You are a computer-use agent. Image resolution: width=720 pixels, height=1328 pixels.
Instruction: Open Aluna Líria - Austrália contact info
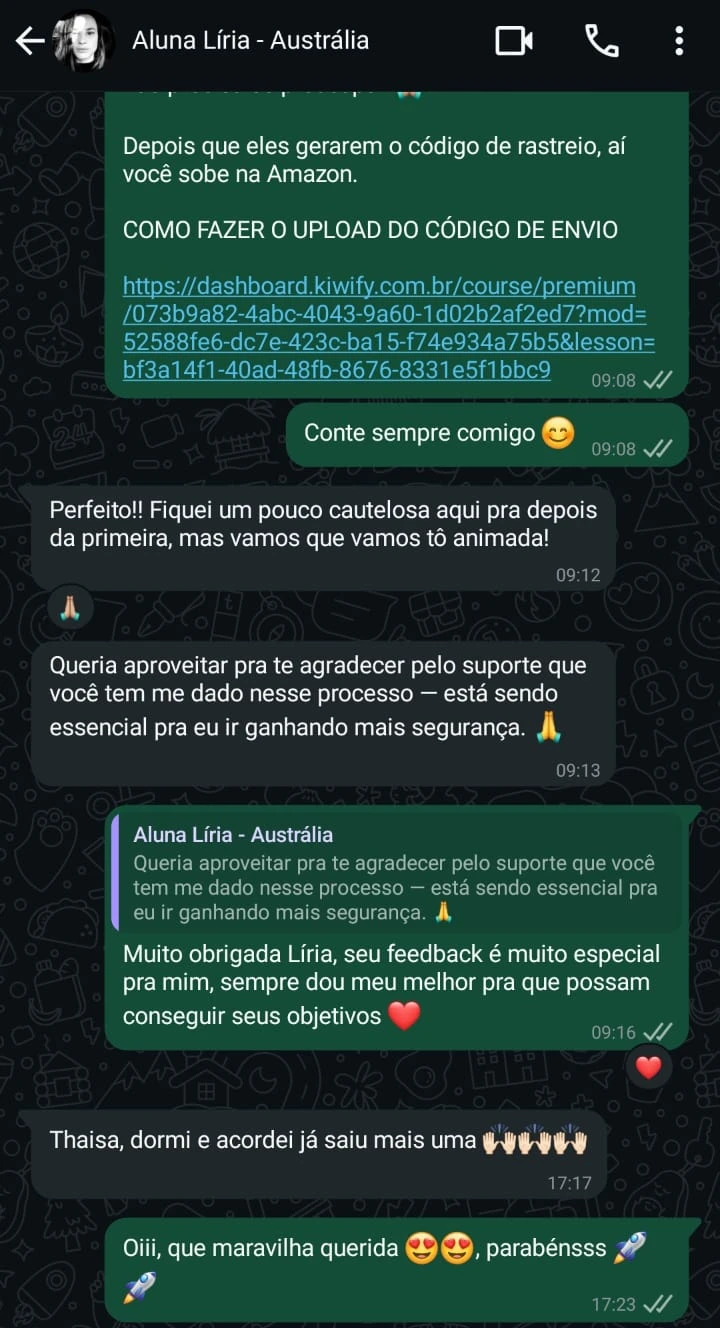pos(250,41)
